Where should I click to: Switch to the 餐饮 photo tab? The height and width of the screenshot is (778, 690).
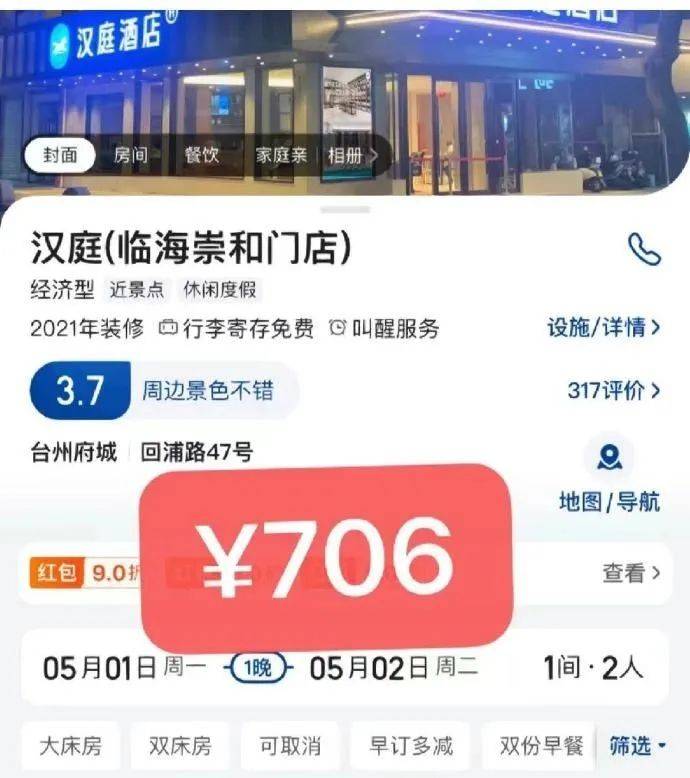tap(202, 155)
